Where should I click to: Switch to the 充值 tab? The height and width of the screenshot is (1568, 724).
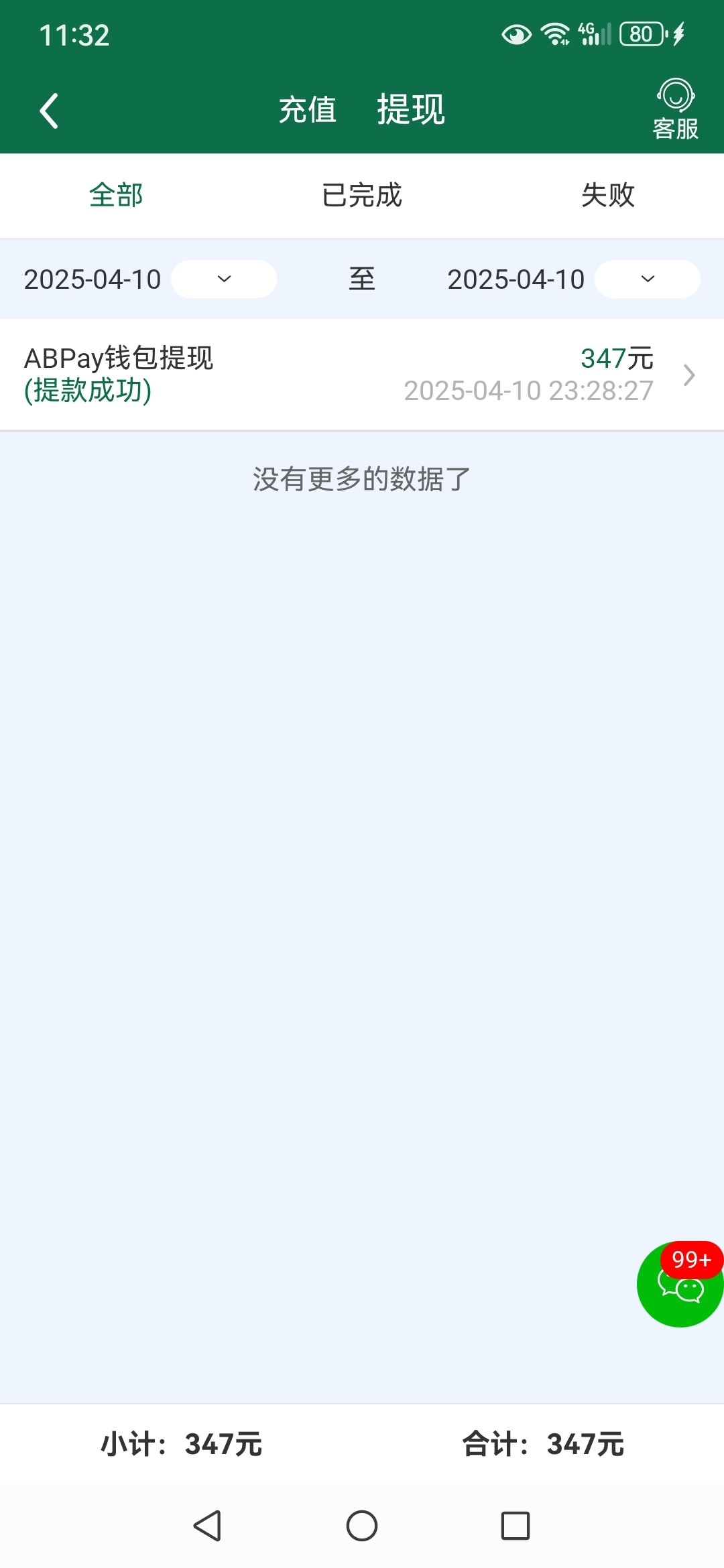coord(308,109)
